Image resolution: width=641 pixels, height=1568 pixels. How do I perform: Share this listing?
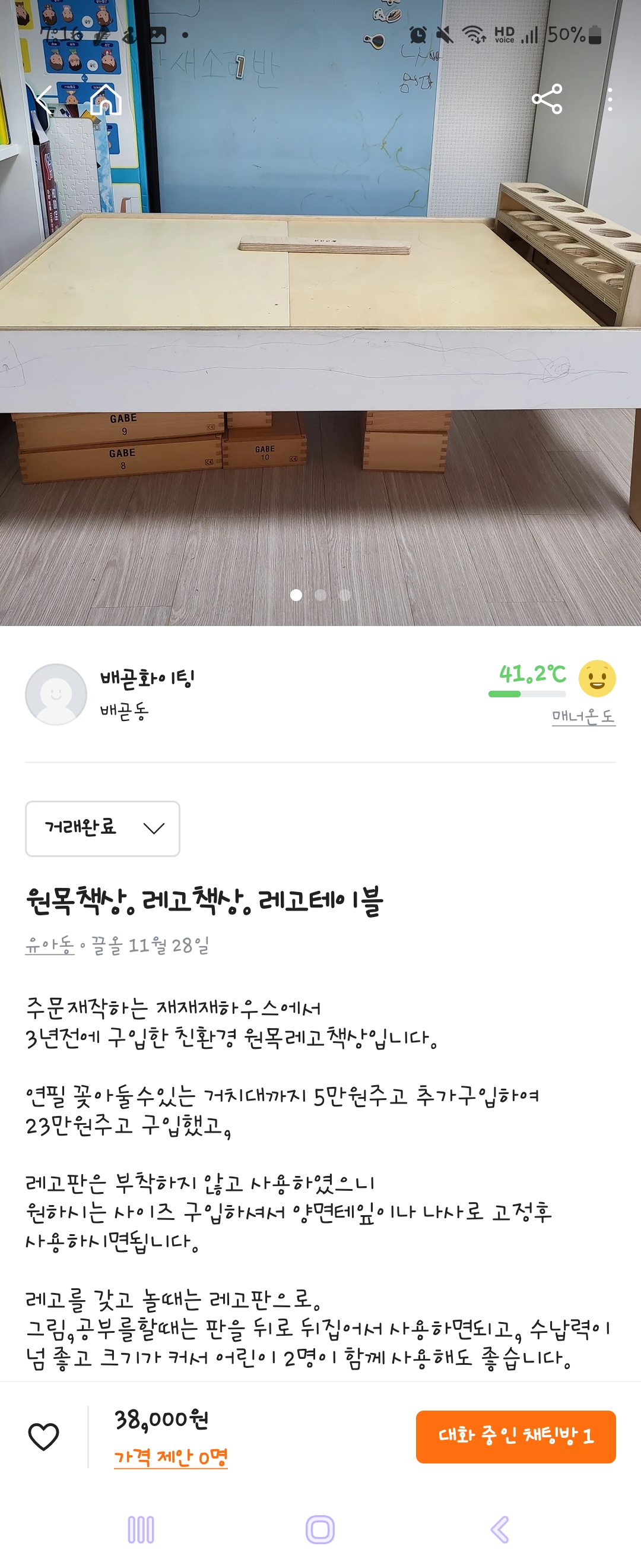click(547, 99)
